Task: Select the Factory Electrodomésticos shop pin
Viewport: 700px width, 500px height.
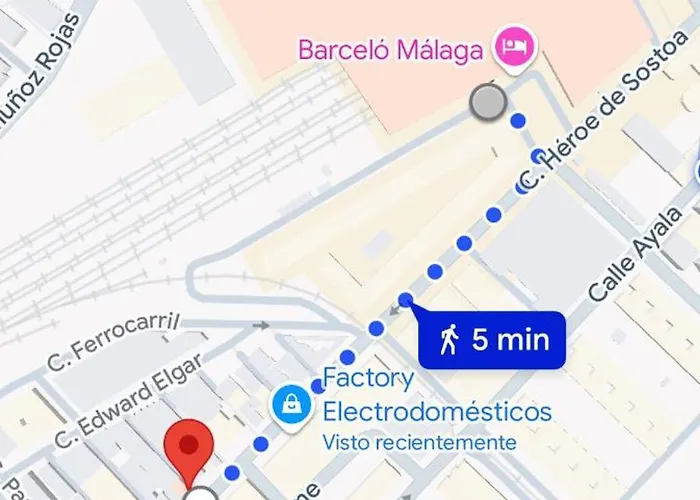Action: [291, 405]
